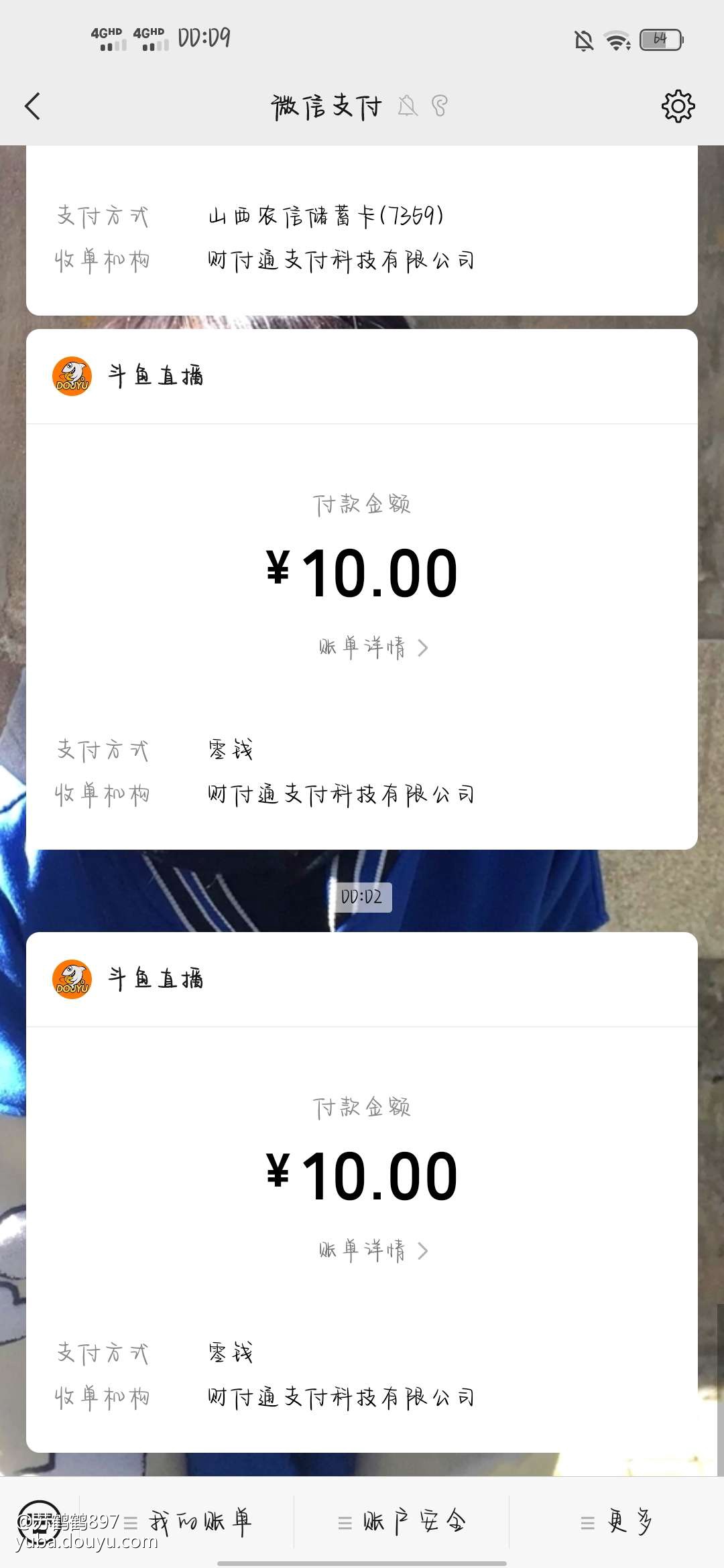
Task: Go back from WeChat Pay chat
Action: pos(32,107)
